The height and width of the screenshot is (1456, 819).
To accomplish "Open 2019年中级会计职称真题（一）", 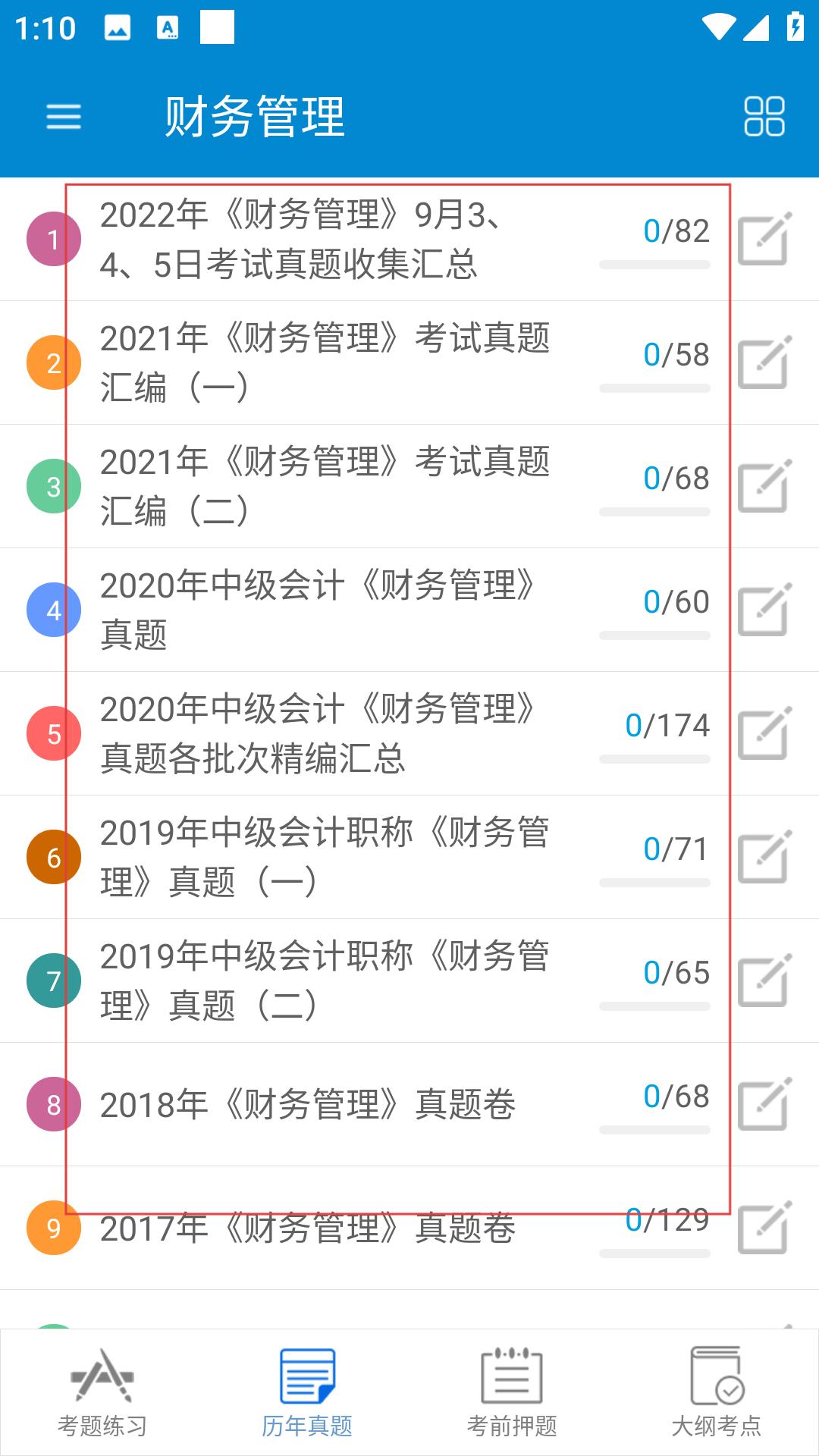I will [409, 858].
